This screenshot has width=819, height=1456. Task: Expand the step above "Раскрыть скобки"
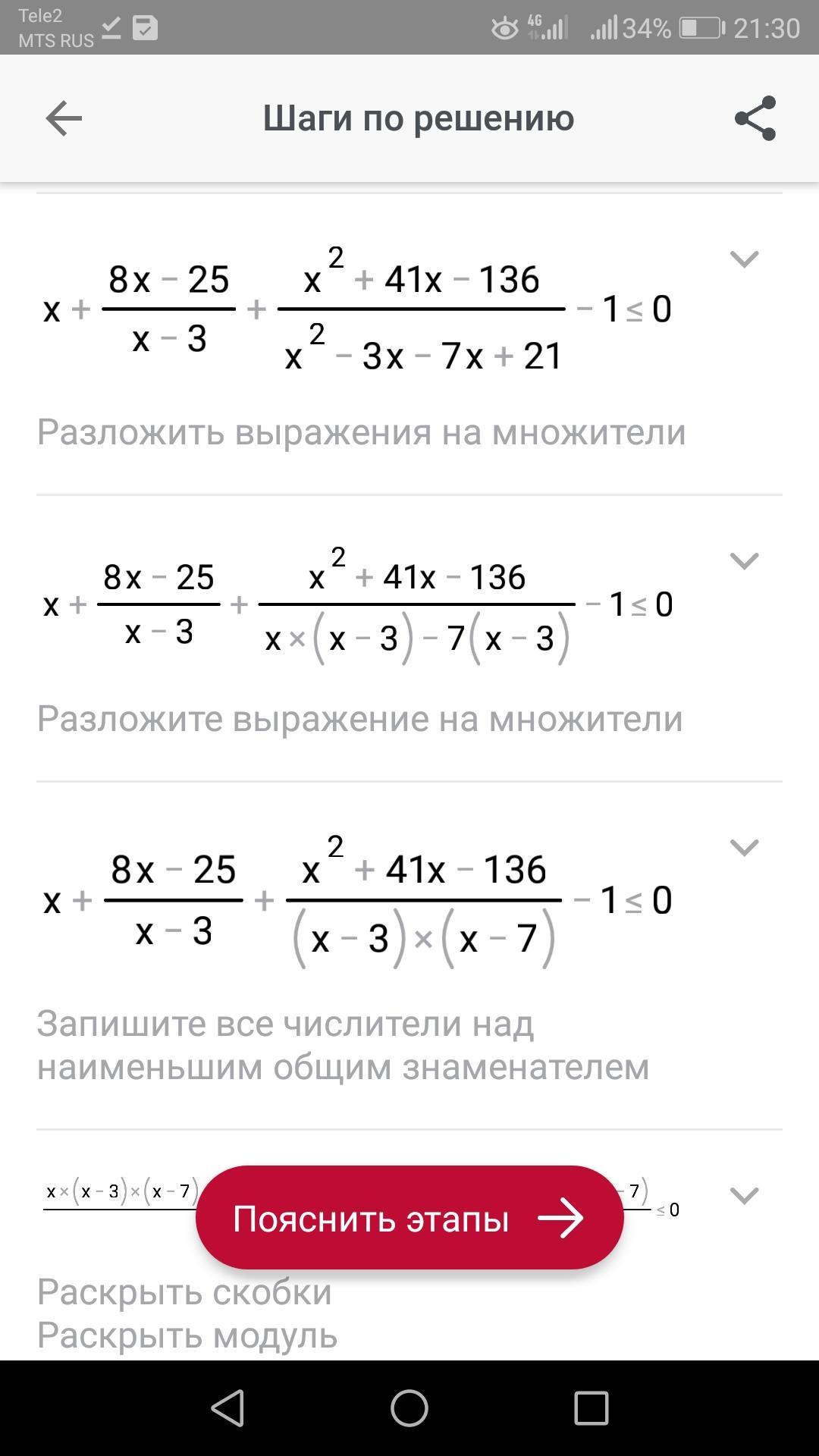[x=744, y=1196]
